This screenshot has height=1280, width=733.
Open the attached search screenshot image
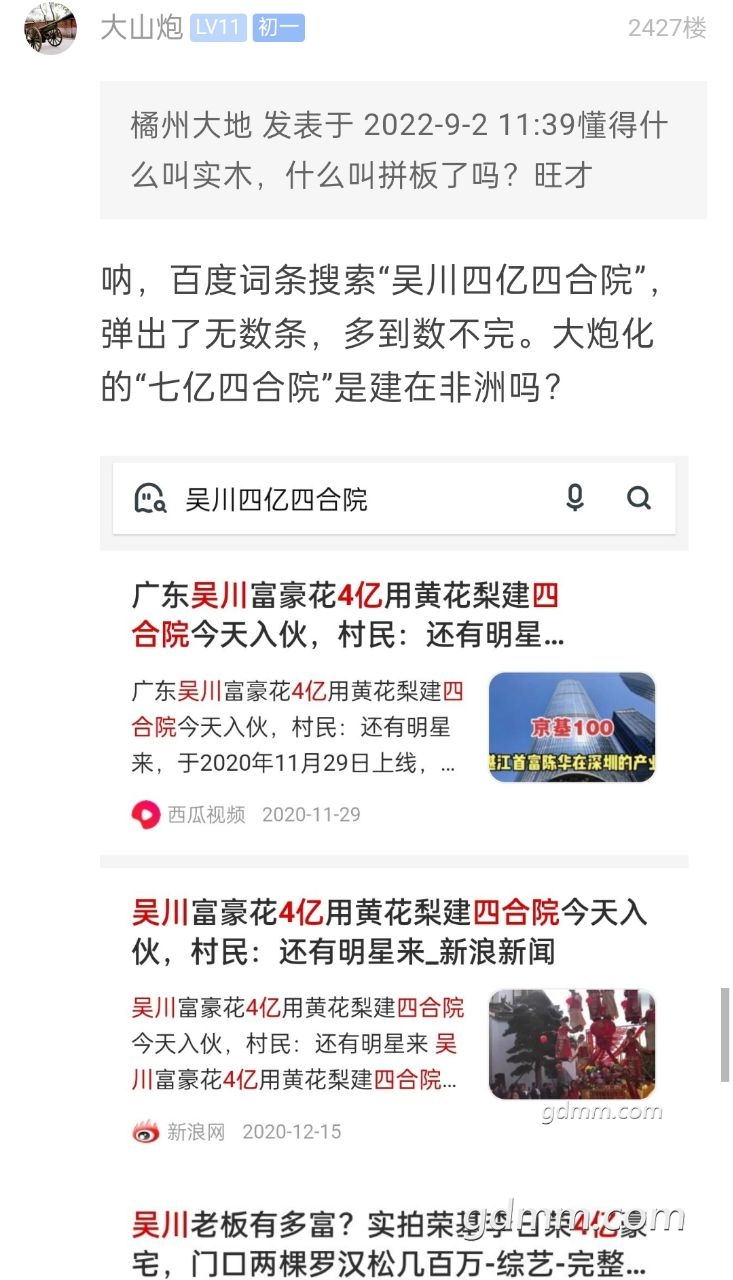[x=394, y=860]
